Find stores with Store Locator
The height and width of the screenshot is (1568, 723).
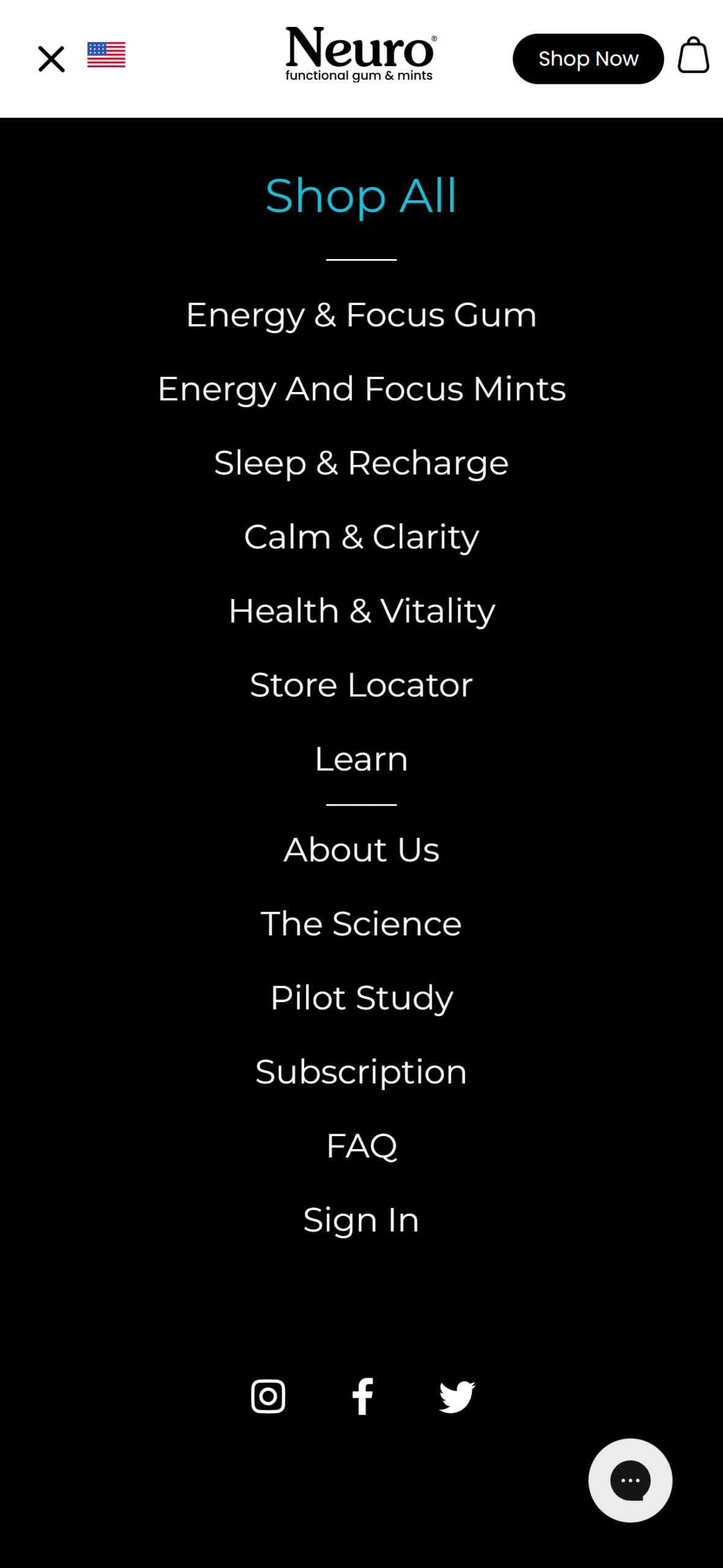tap(361, 685)
